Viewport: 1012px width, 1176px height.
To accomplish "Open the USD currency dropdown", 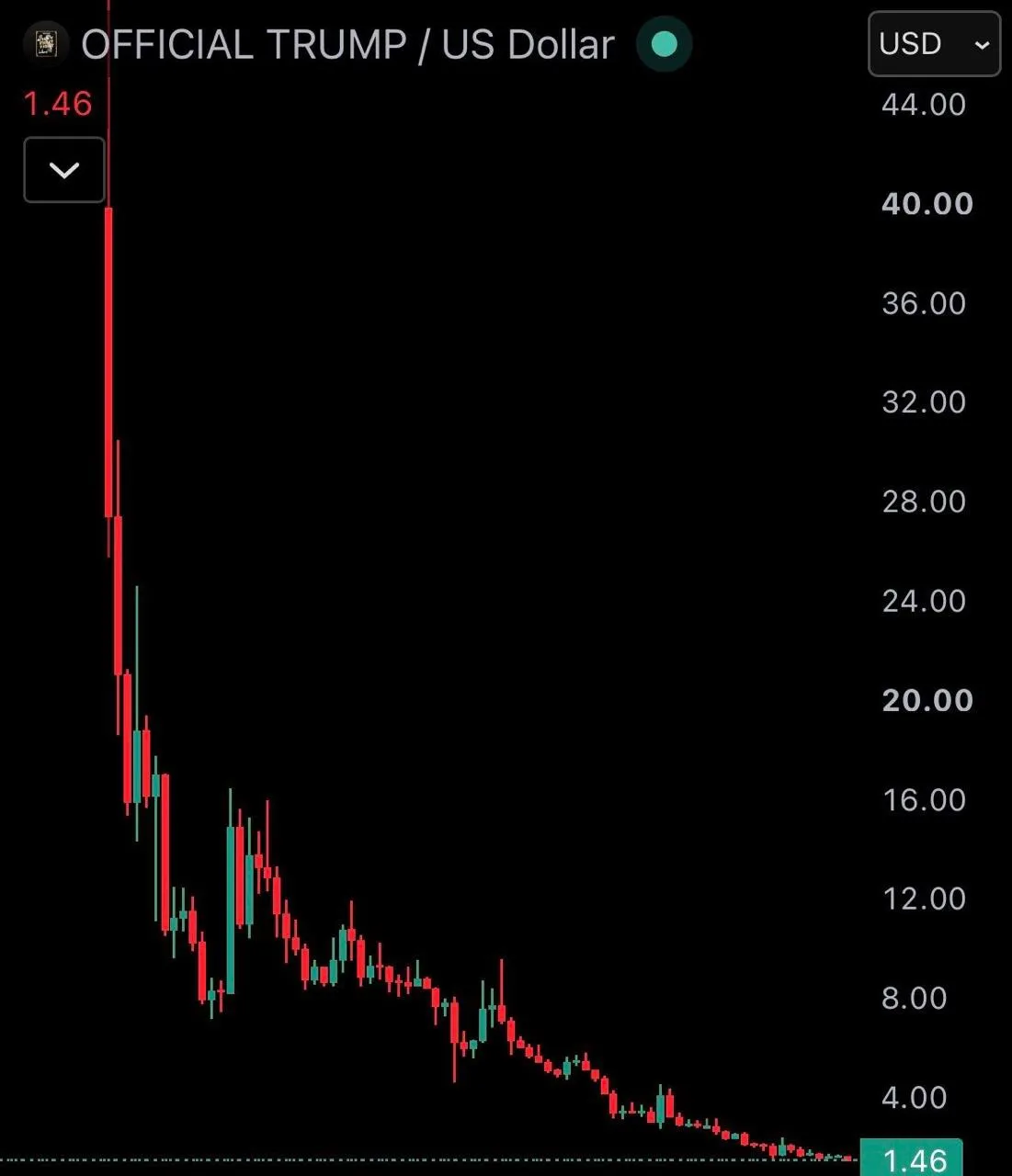I will tap(934, 44).
